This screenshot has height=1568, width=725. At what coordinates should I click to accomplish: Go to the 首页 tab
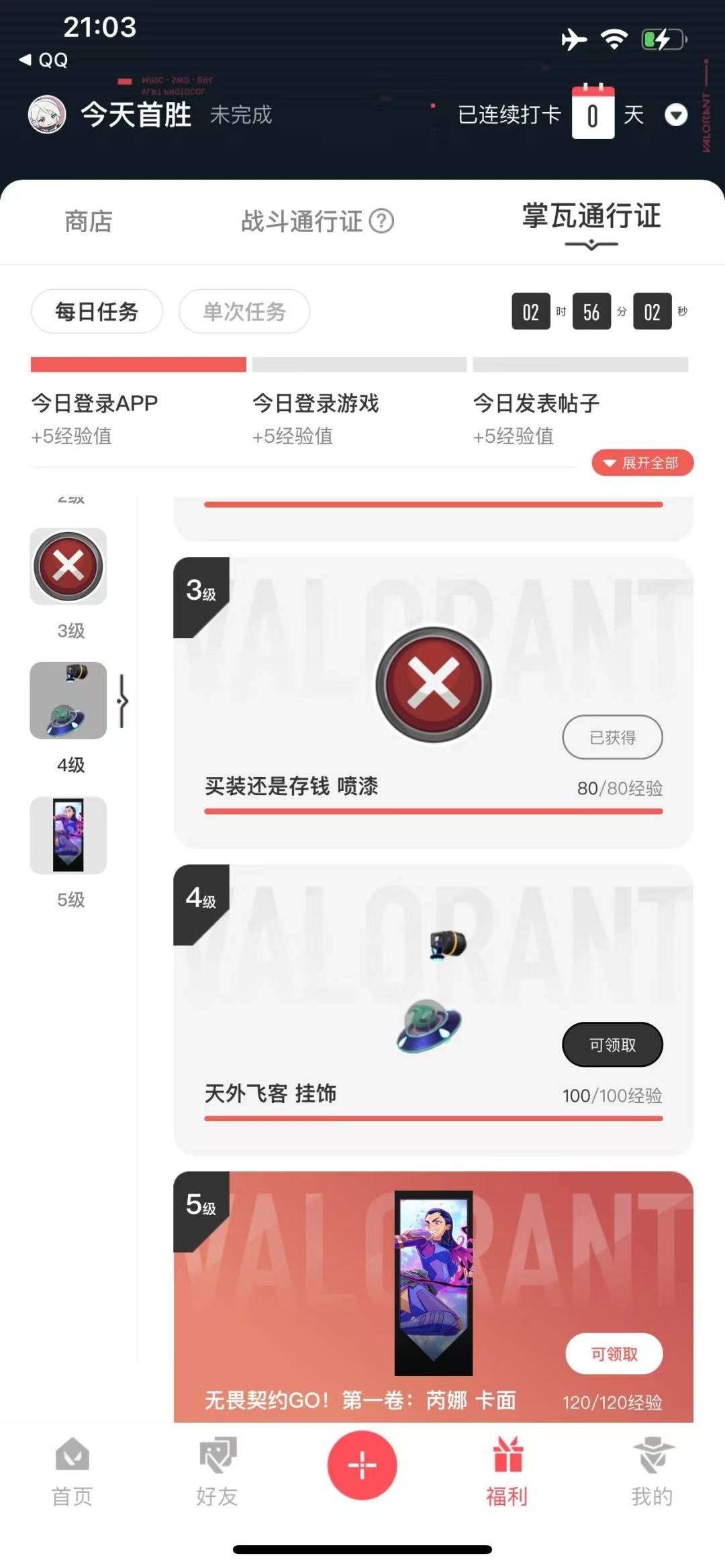point(72,1472)
